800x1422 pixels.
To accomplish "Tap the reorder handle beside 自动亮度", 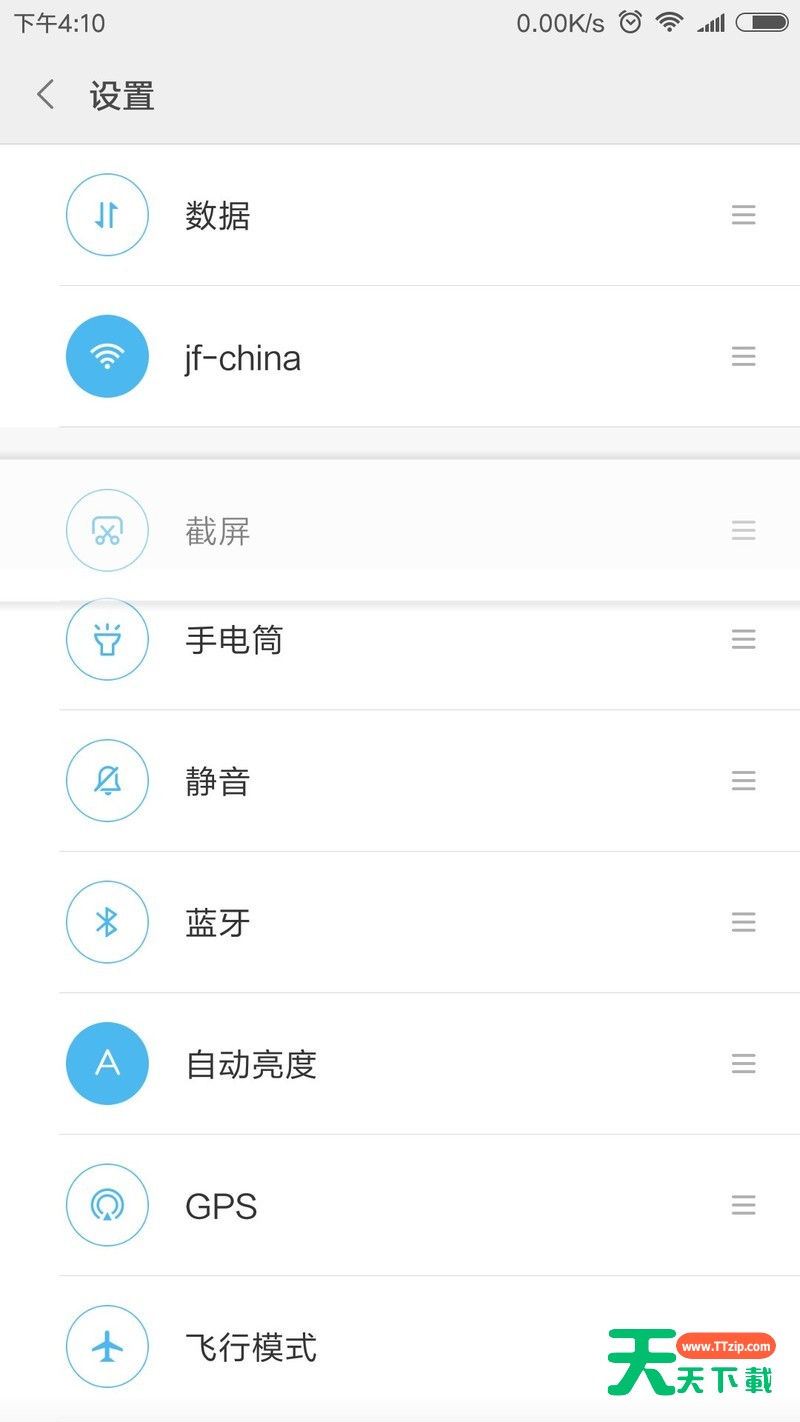I will [743, 1064].
